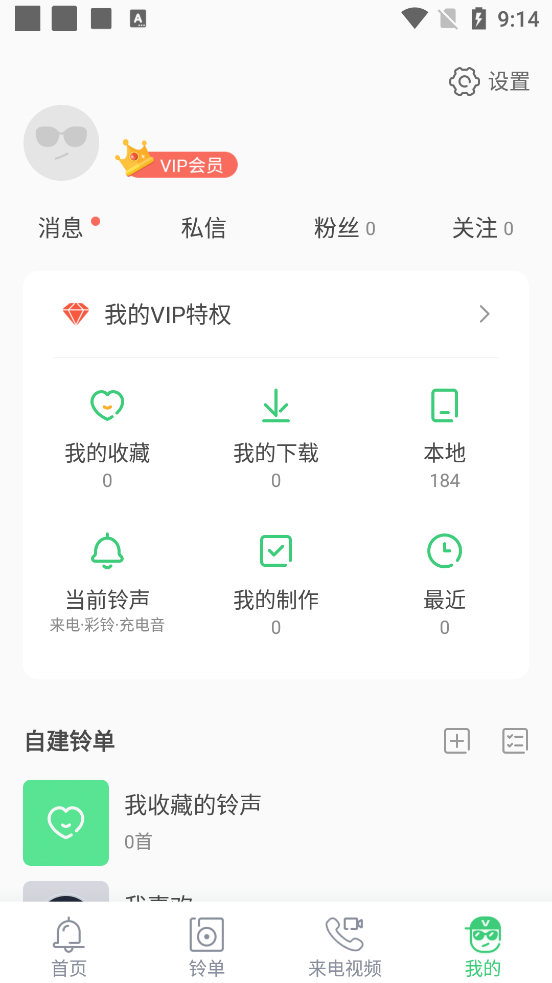Open 我的收藏 favorites
This screenshot has width=552, height=983.
click(x=107, y=438)
